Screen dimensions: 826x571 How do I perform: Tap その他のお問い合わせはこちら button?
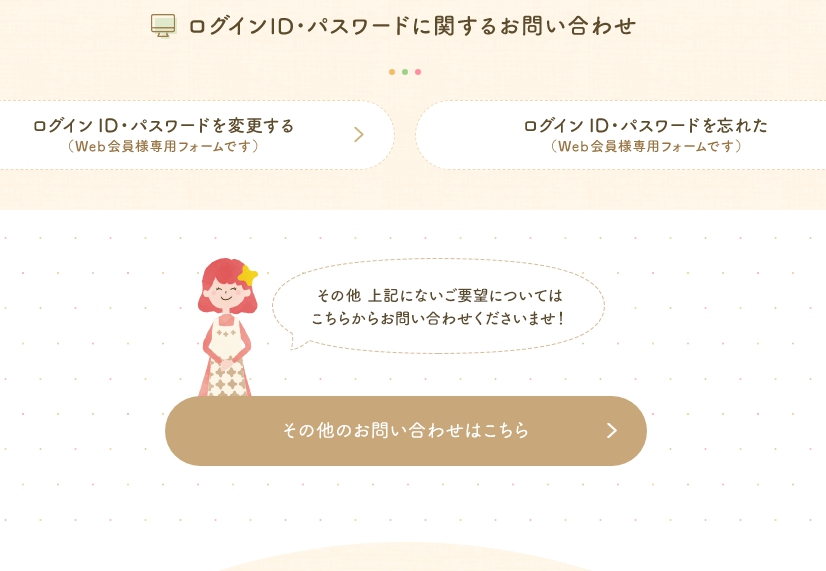406,431
